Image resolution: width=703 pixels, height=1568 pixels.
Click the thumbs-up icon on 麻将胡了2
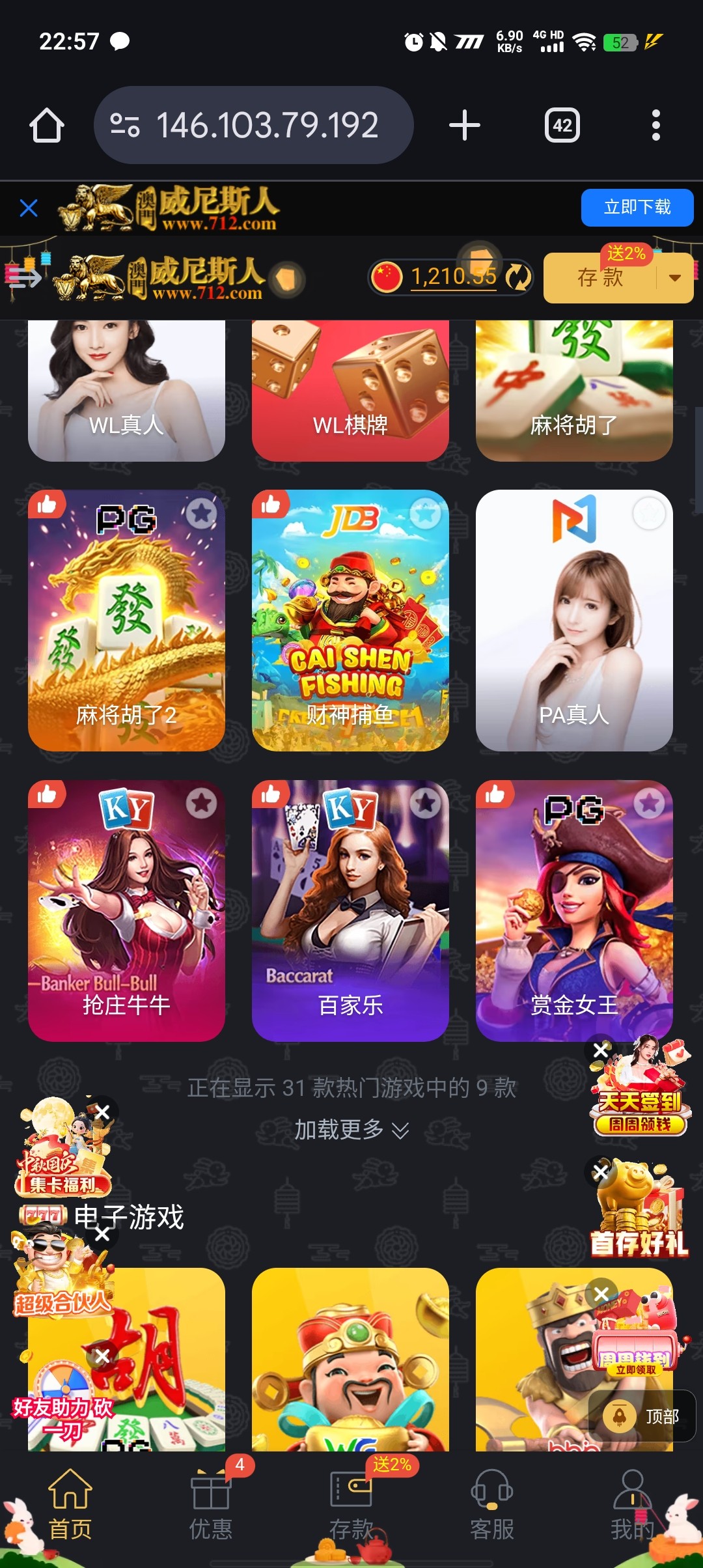point(47,505)
